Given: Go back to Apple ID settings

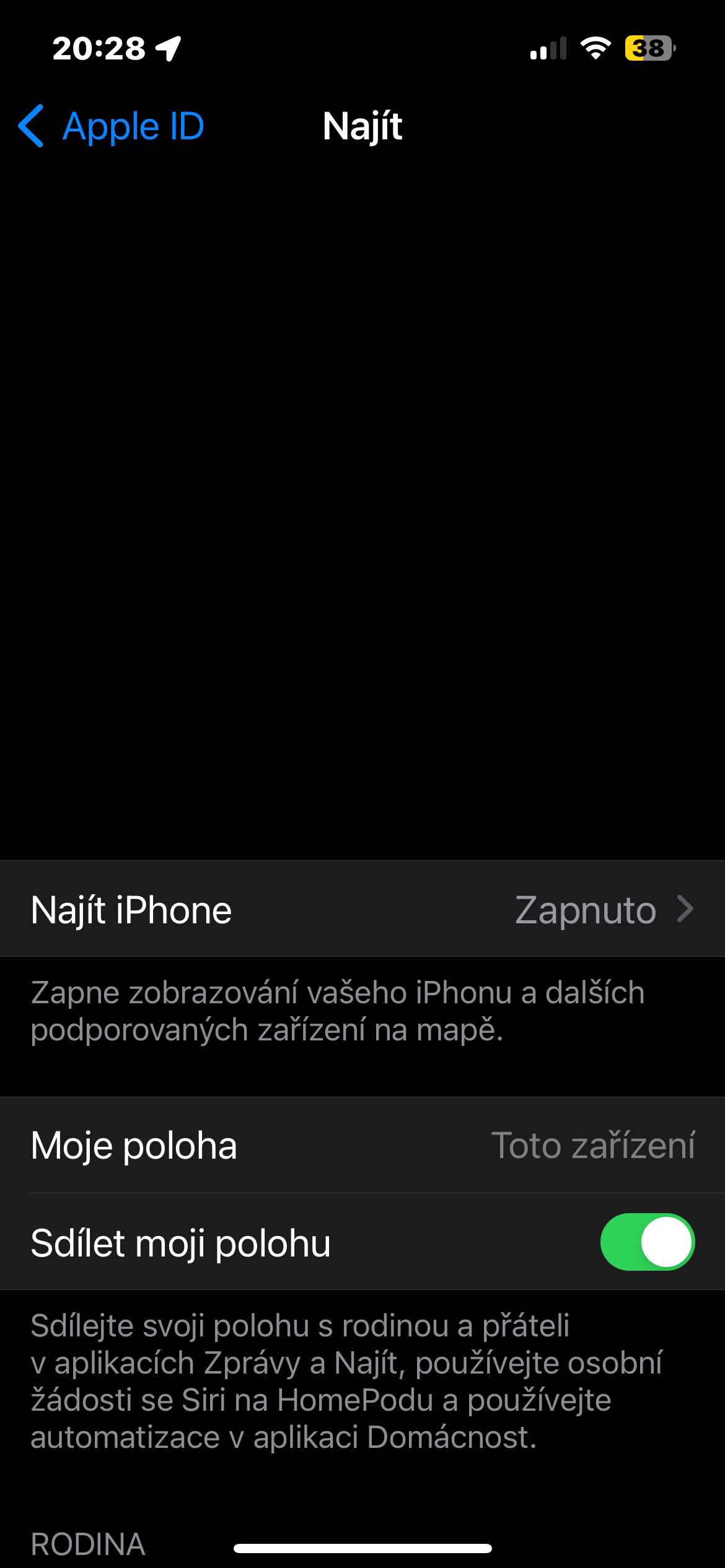Looking at the screenshot, I should tap(112, 126).
